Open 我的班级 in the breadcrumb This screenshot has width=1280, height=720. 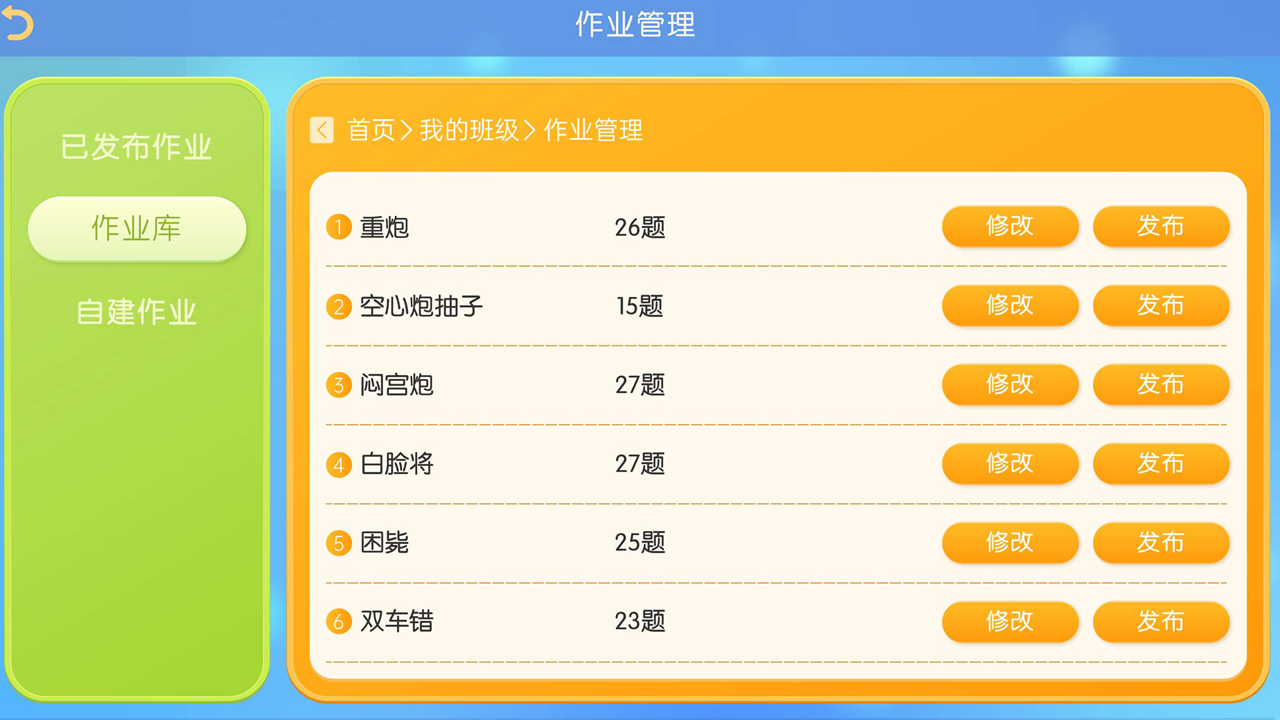point(469,130)
